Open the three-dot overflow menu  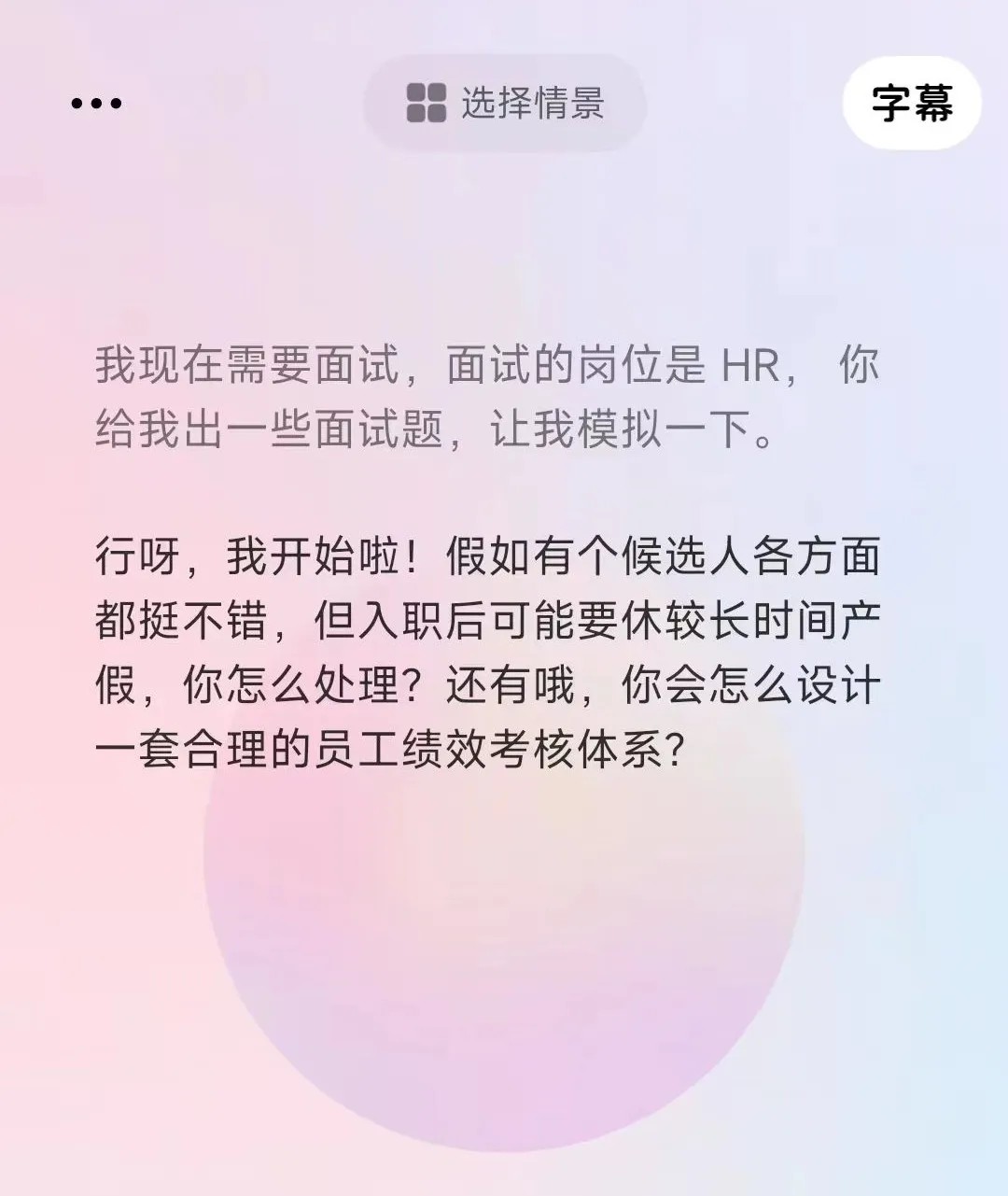click(96, 104)
